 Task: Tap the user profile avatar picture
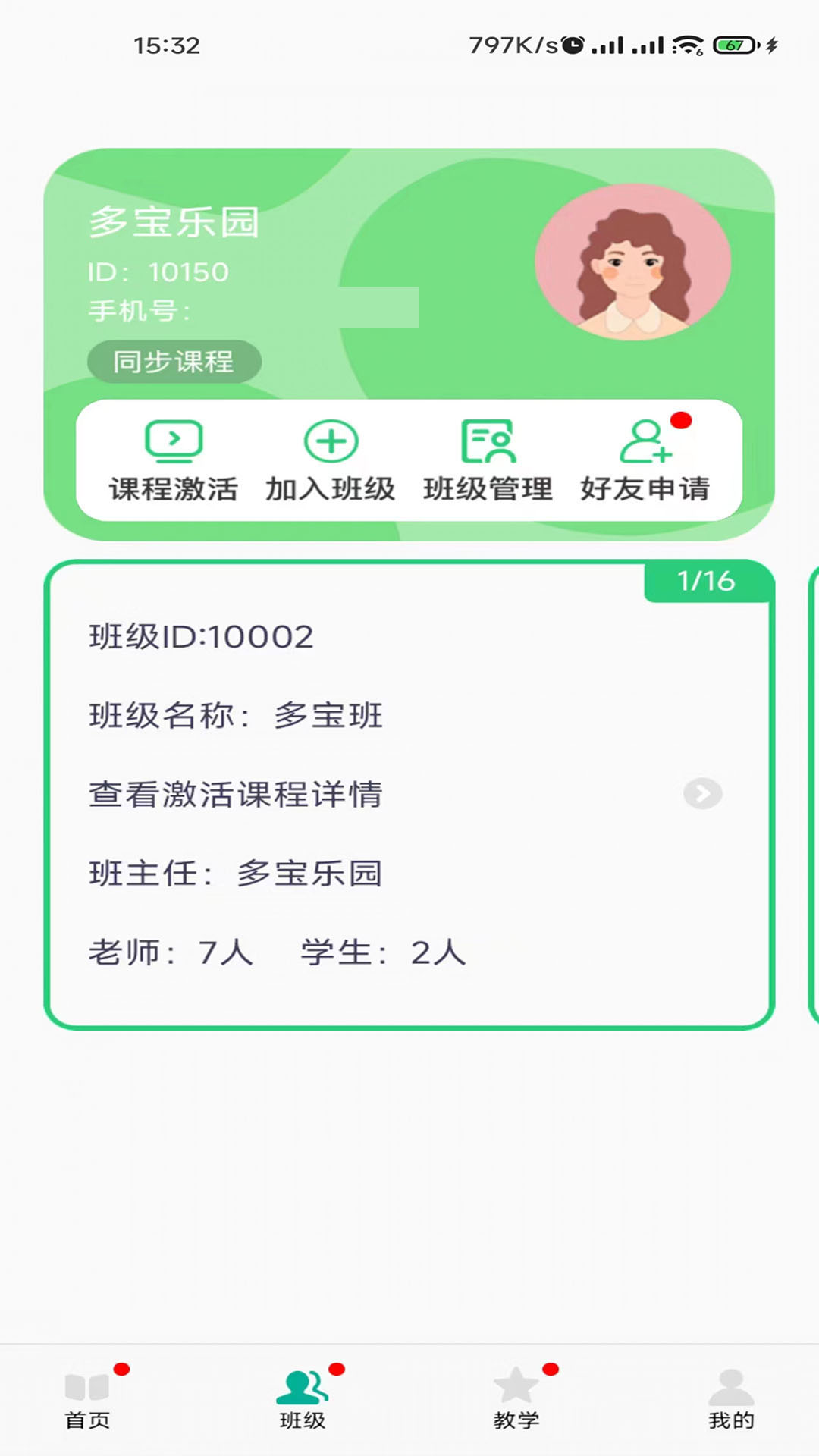click(x=633, y=263)
